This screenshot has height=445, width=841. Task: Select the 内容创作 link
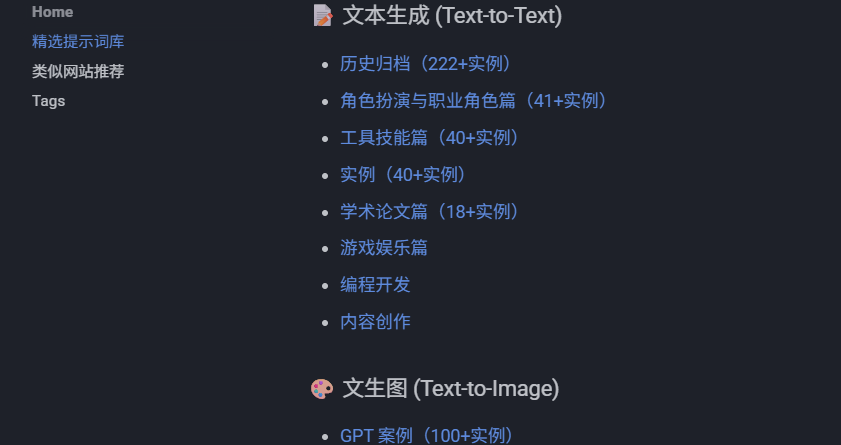coord(375,322)
